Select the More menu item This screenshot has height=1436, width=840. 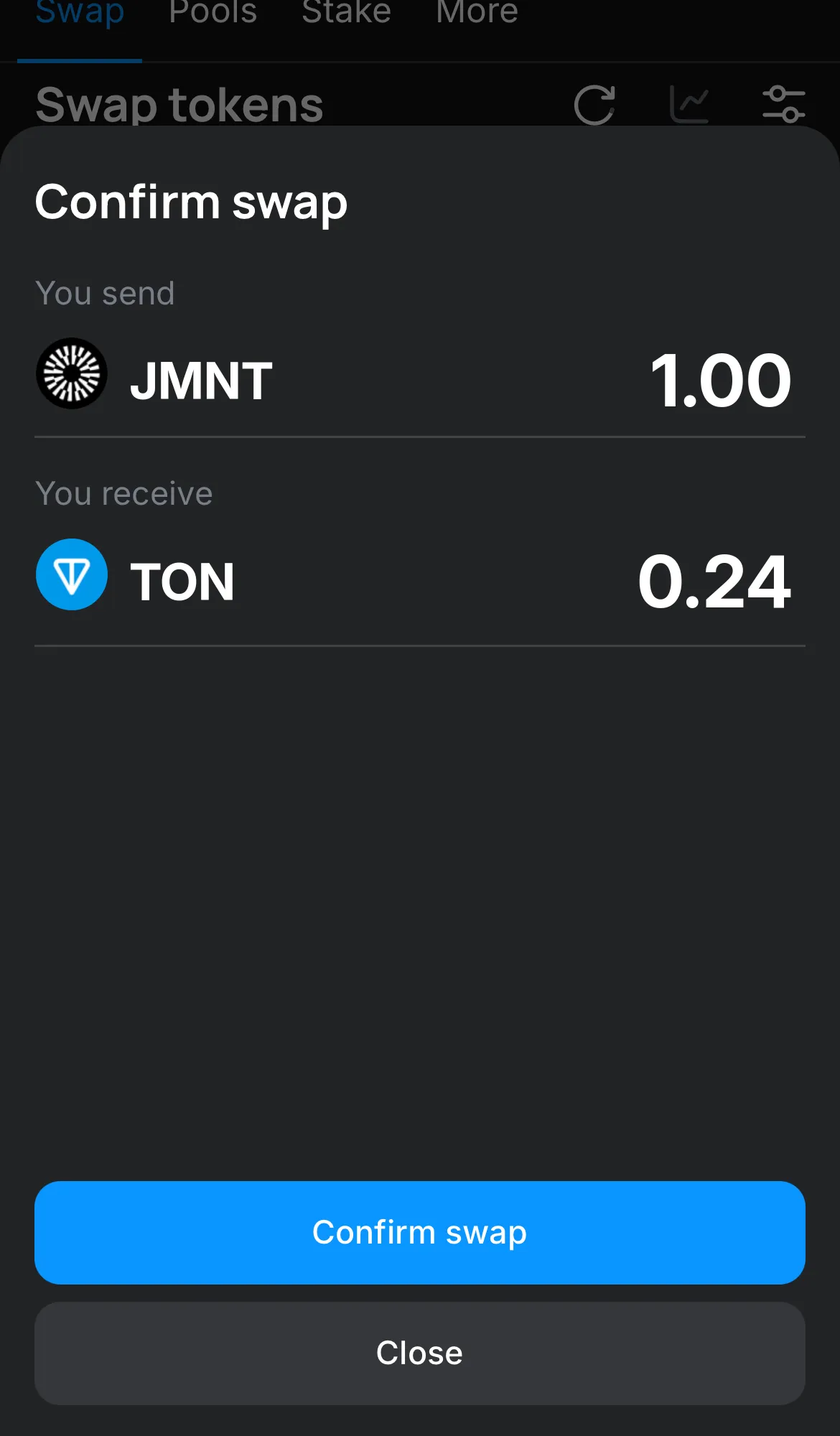pos(477,13)
